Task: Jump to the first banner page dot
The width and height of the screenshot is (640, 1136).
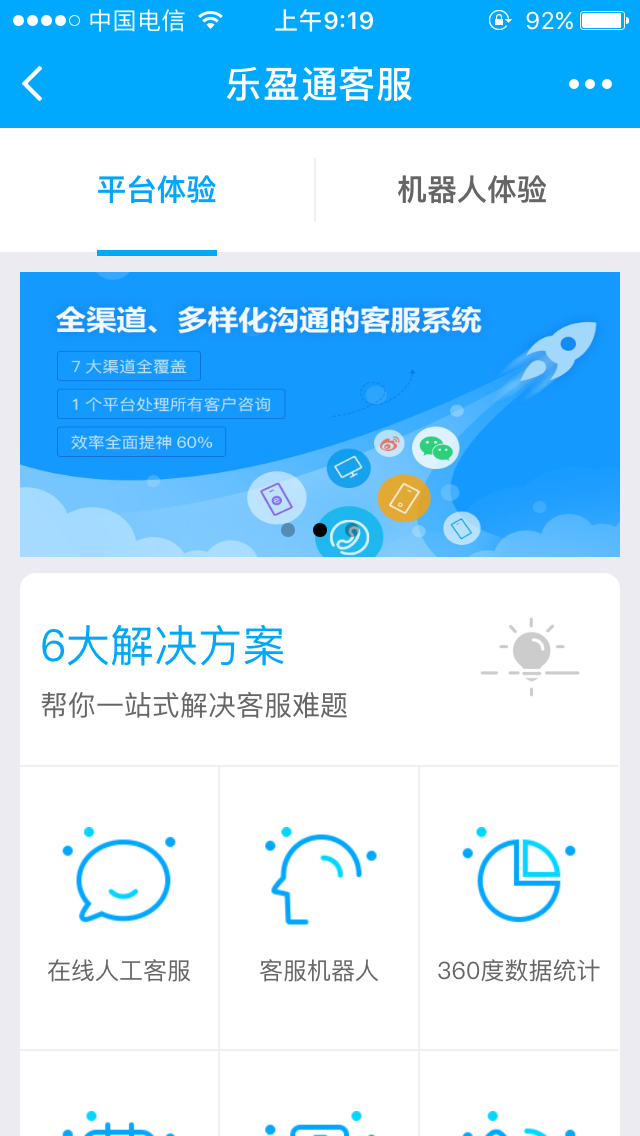Action: (288, 530)
